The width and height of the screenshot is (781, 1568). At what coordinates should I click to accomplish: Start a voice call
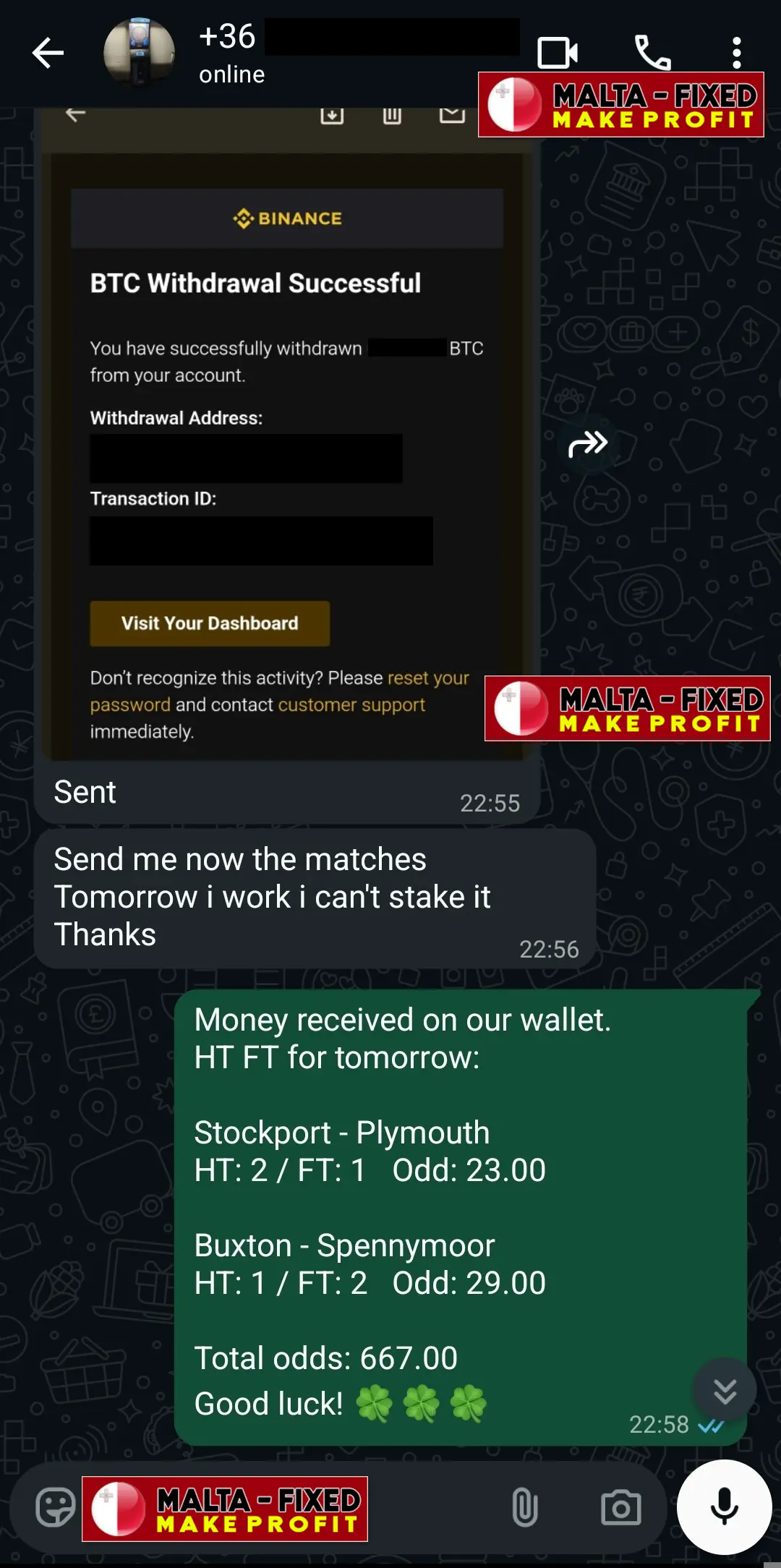click(652, 53)
